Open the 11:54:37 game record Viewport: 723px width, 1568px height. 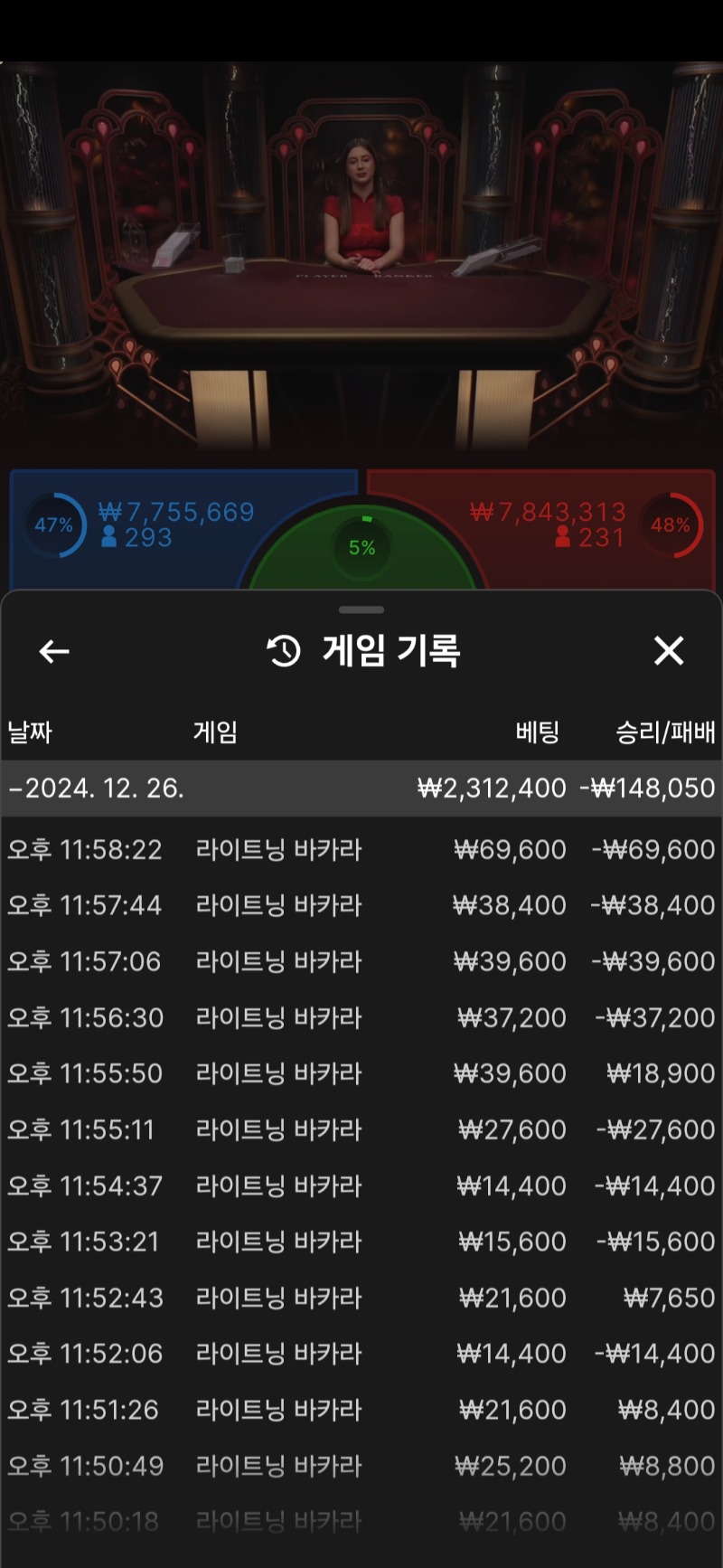point(361,1185)
